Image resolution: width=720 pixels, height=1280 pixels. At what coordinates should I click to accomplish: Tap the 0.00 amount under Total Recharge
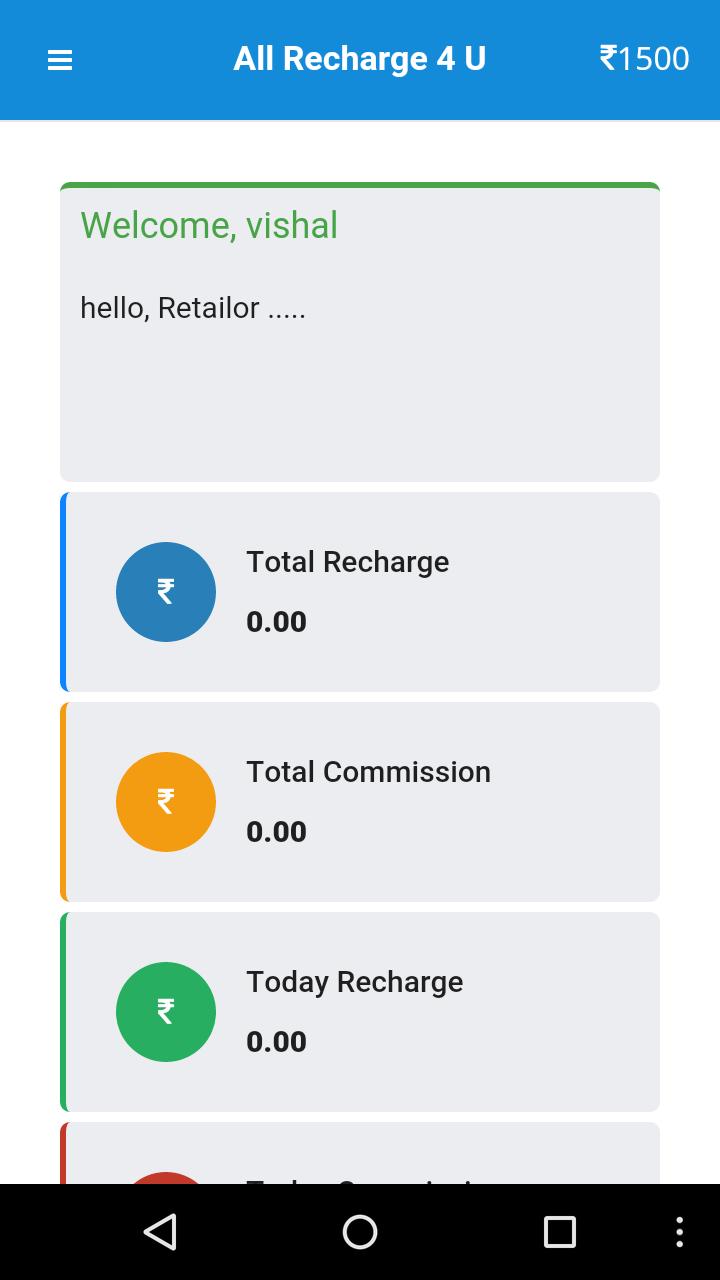(276, 622)
